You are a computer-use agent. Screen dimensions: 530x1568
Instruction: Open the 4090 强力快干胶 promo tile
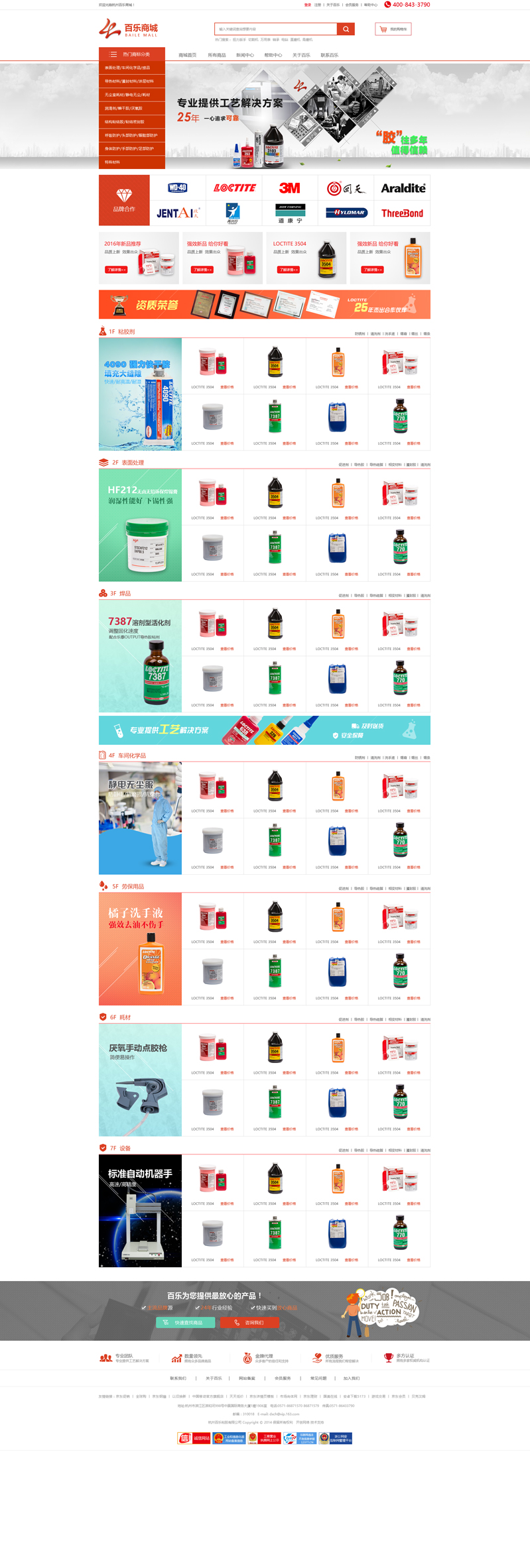pos(140,394)
